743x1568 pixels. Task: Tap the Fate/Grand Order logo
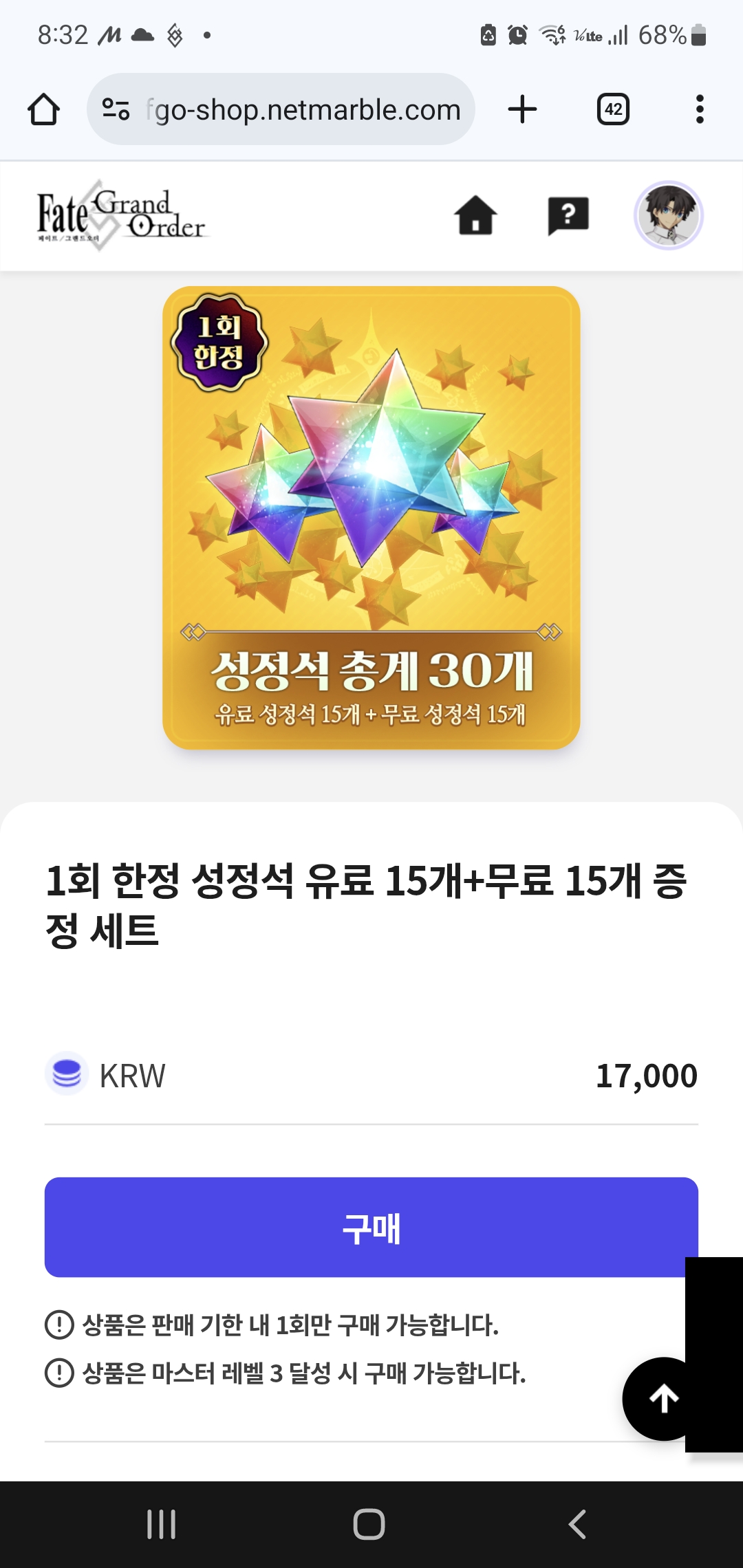coord(121,215)
